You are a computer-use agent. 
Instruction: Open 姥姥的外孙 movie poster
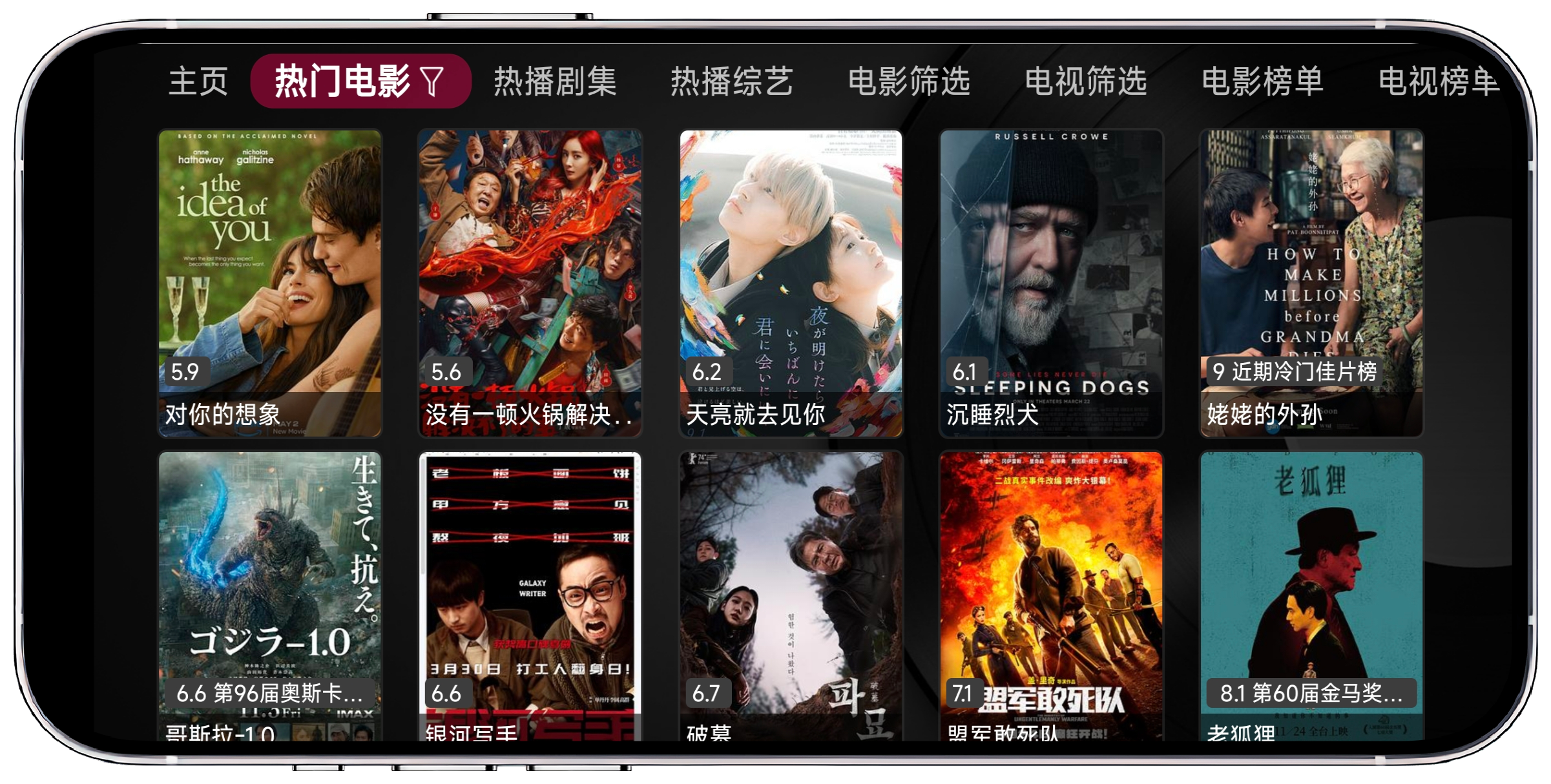1311,282
